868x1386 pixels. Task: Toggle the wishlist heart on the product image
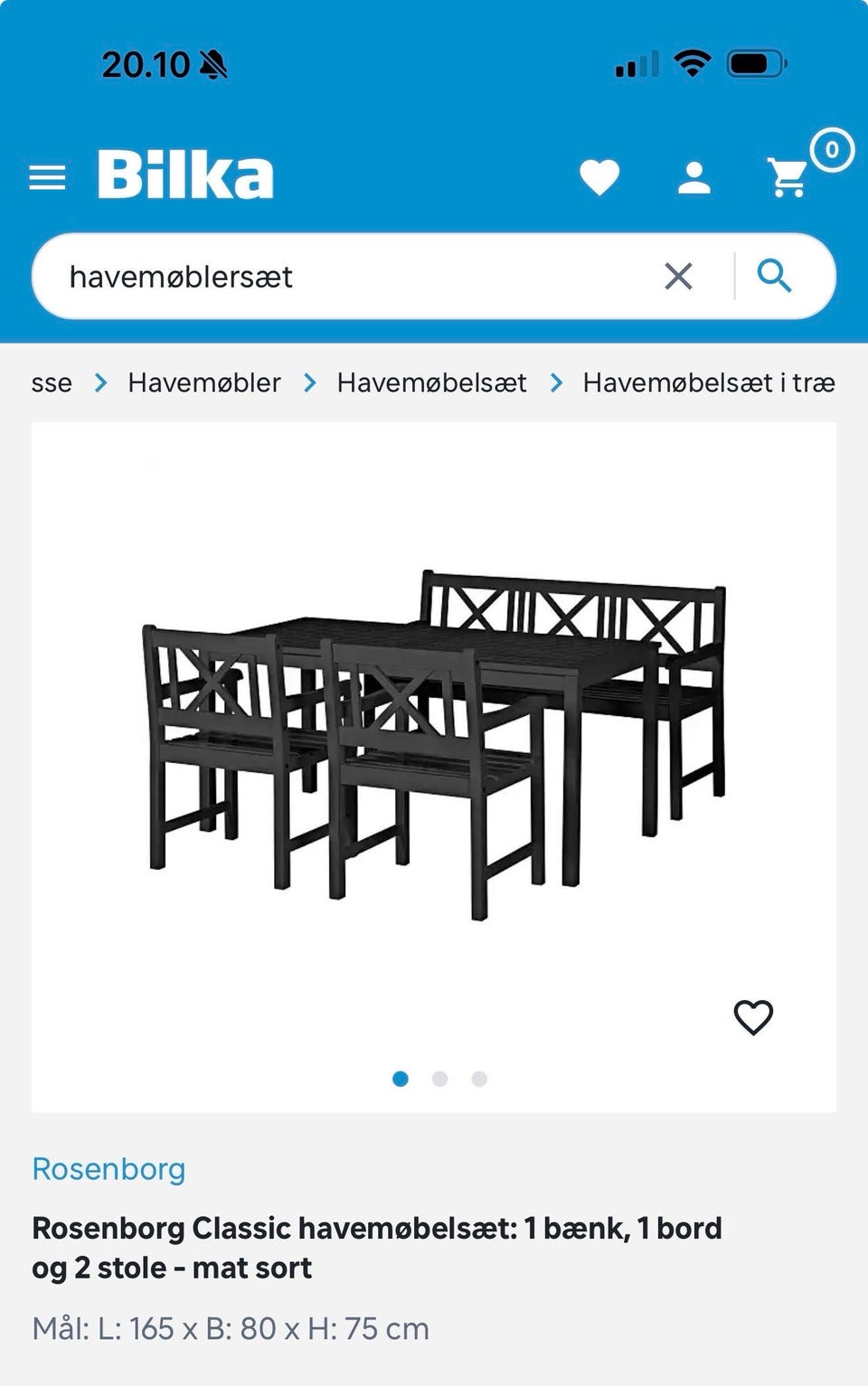753,1017
